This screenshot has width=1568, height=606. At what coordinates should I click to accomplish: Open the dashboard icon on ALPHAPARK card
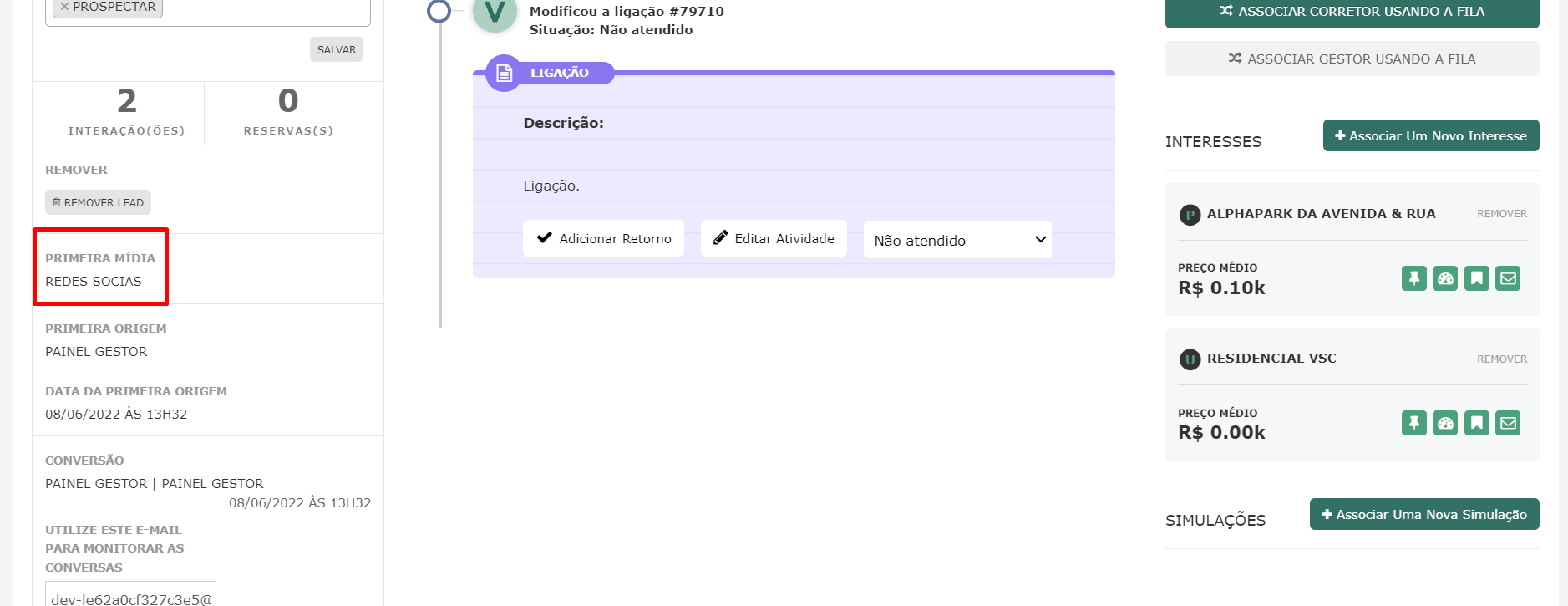point(1445,278)
